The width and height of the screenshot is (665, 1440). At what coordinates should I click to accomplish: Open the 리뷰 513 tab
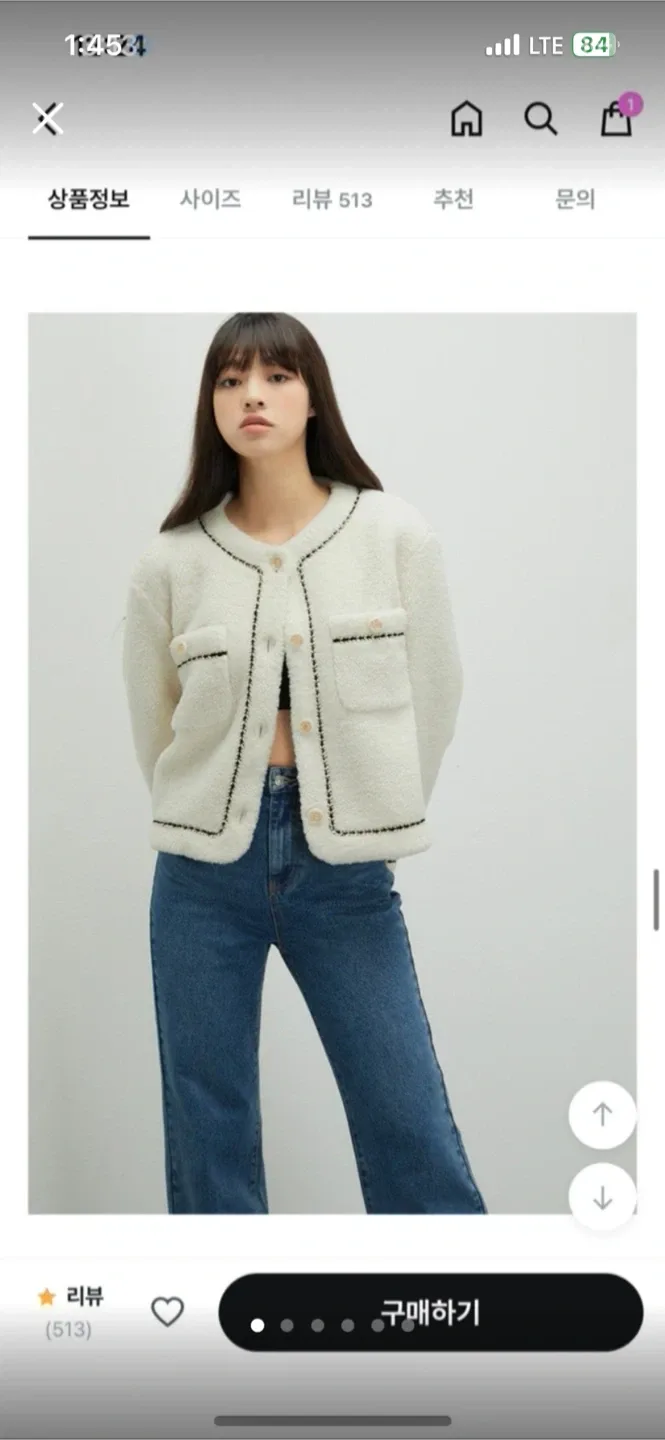click(x=331, y=200)
